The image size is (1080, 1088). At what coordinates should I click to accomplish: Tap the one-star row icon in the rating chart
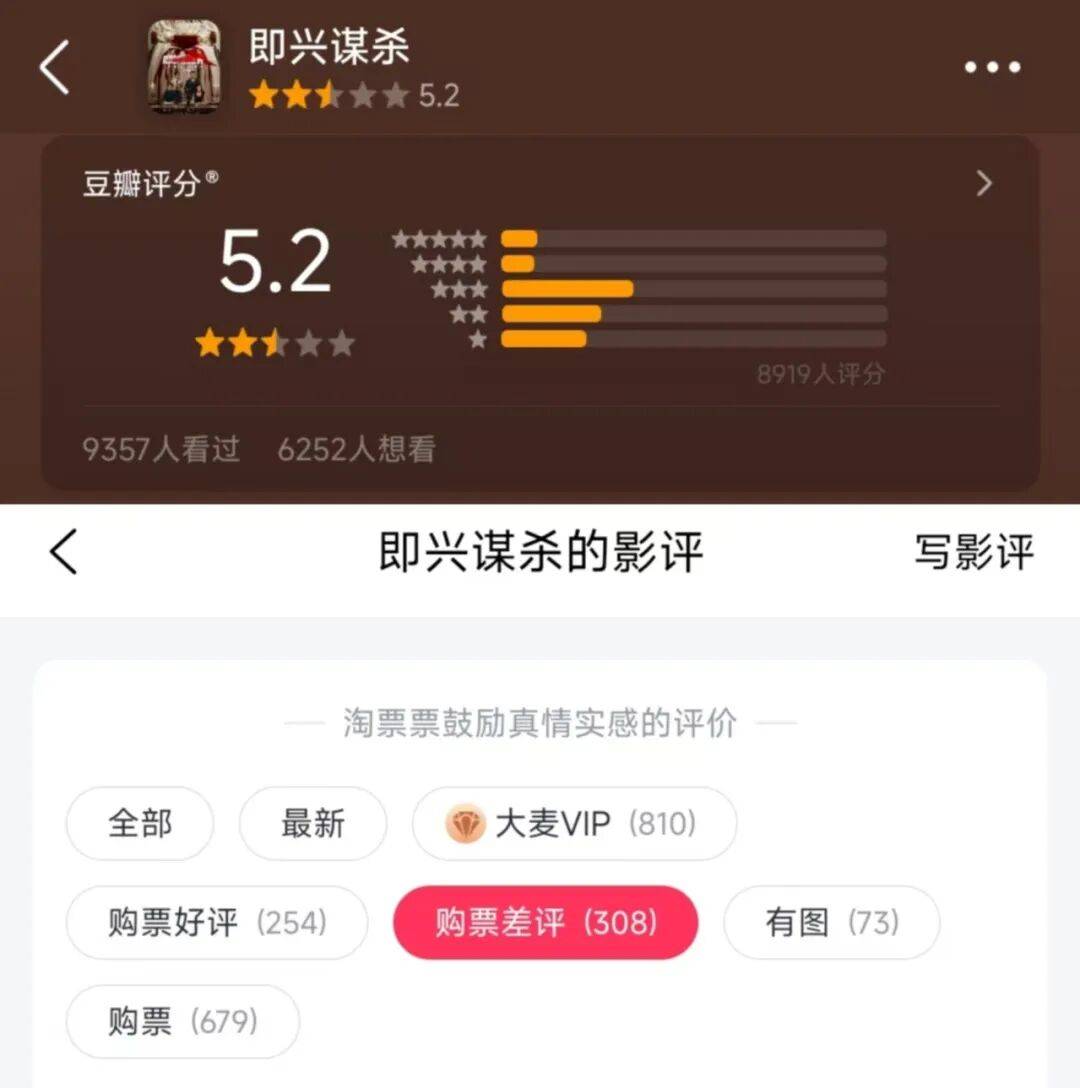(475, 339)
